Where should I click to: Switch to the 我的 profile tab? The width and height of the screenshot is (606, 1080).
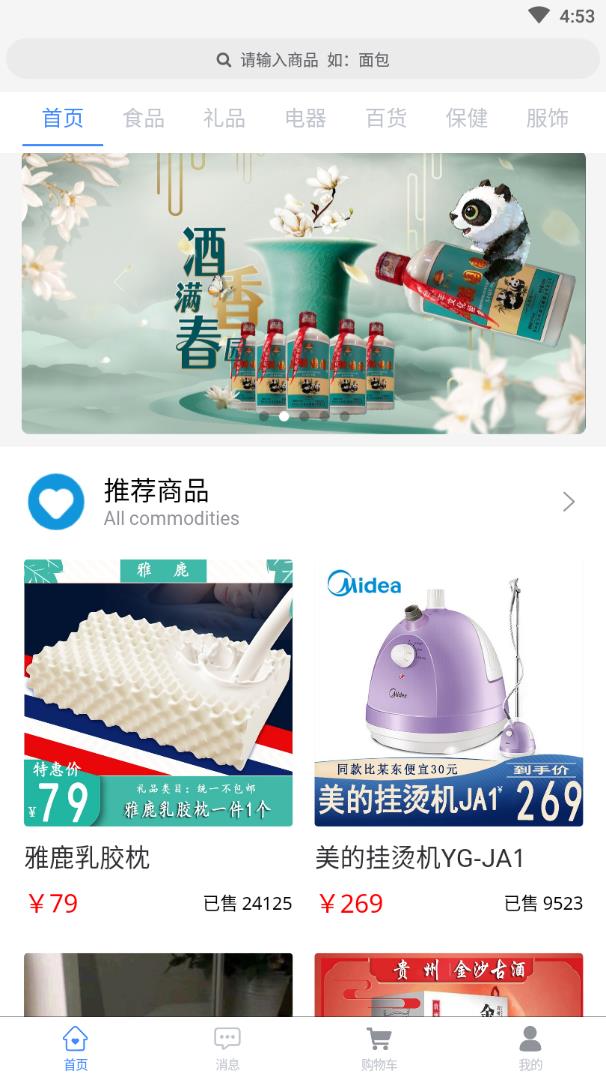[530, 1048]
